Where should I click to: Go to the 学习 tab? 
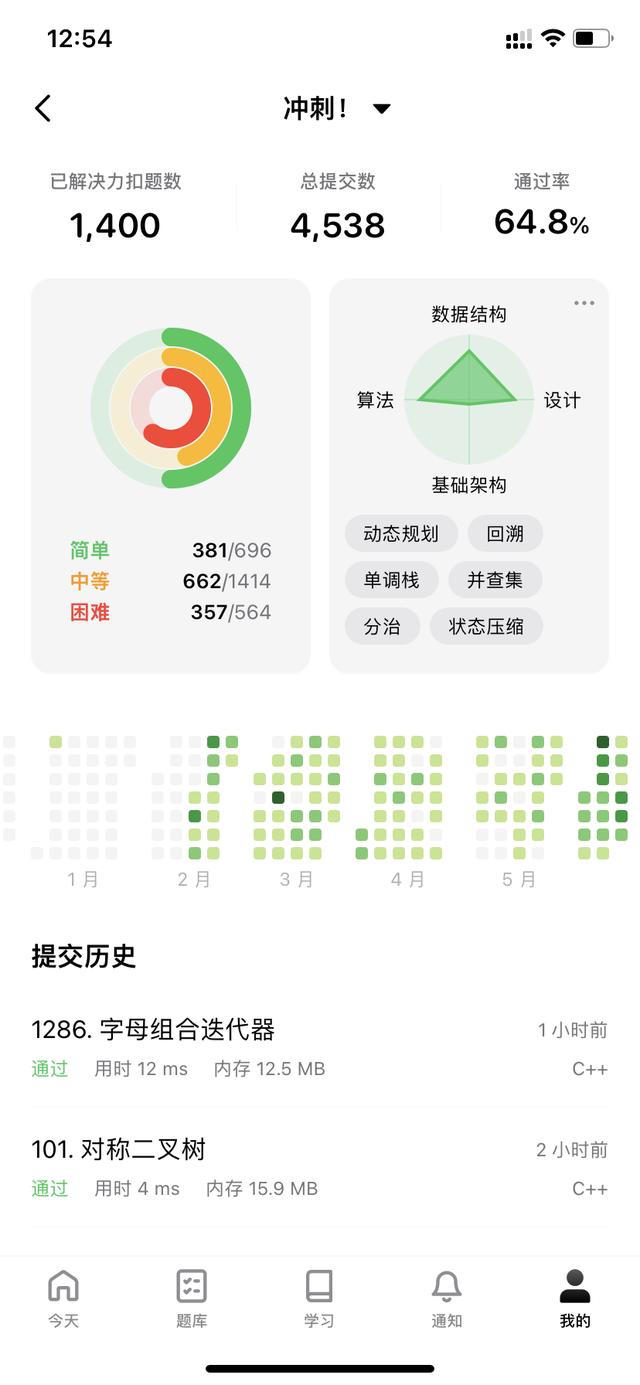click(x=319, y=1298)
